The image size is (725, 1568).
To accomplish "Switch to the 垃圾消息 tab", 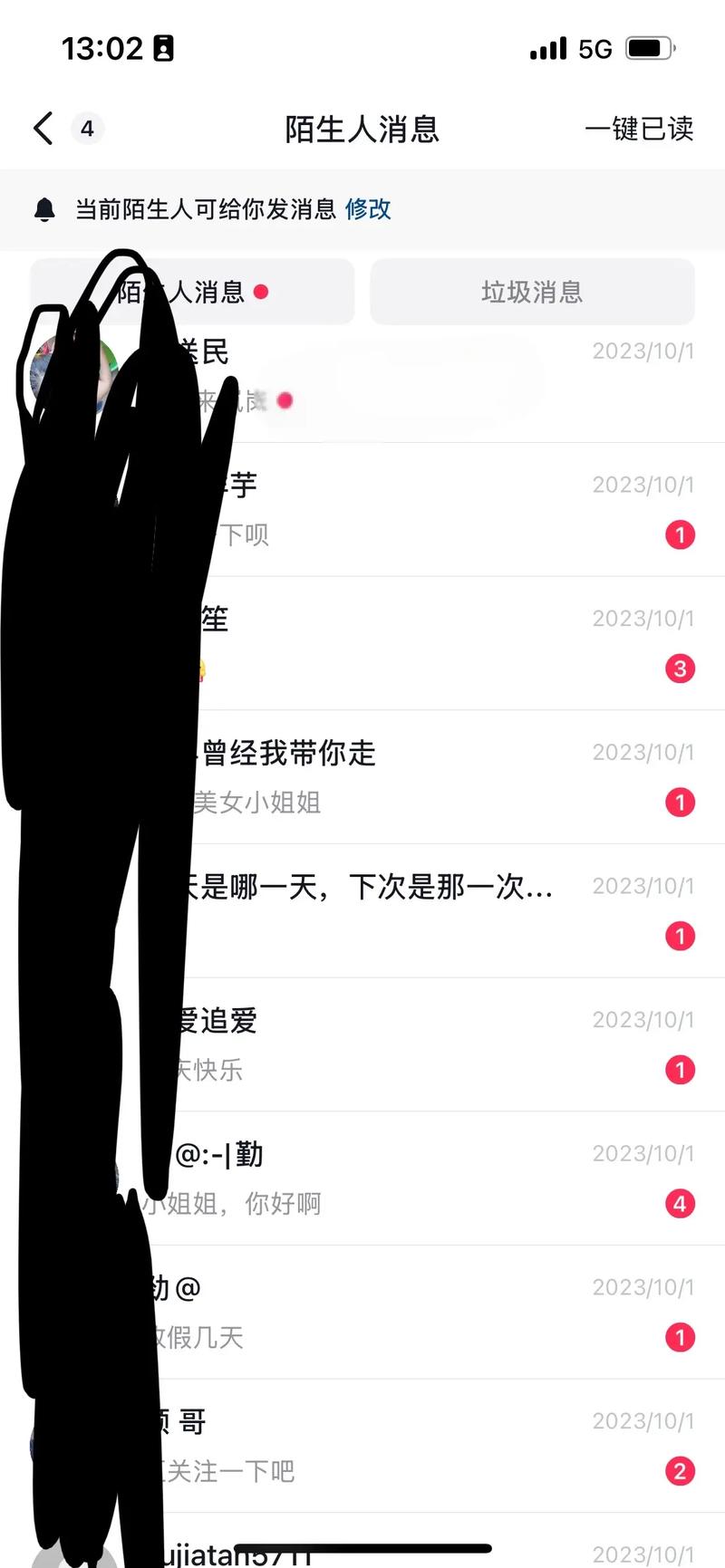I will click(532, 292).
